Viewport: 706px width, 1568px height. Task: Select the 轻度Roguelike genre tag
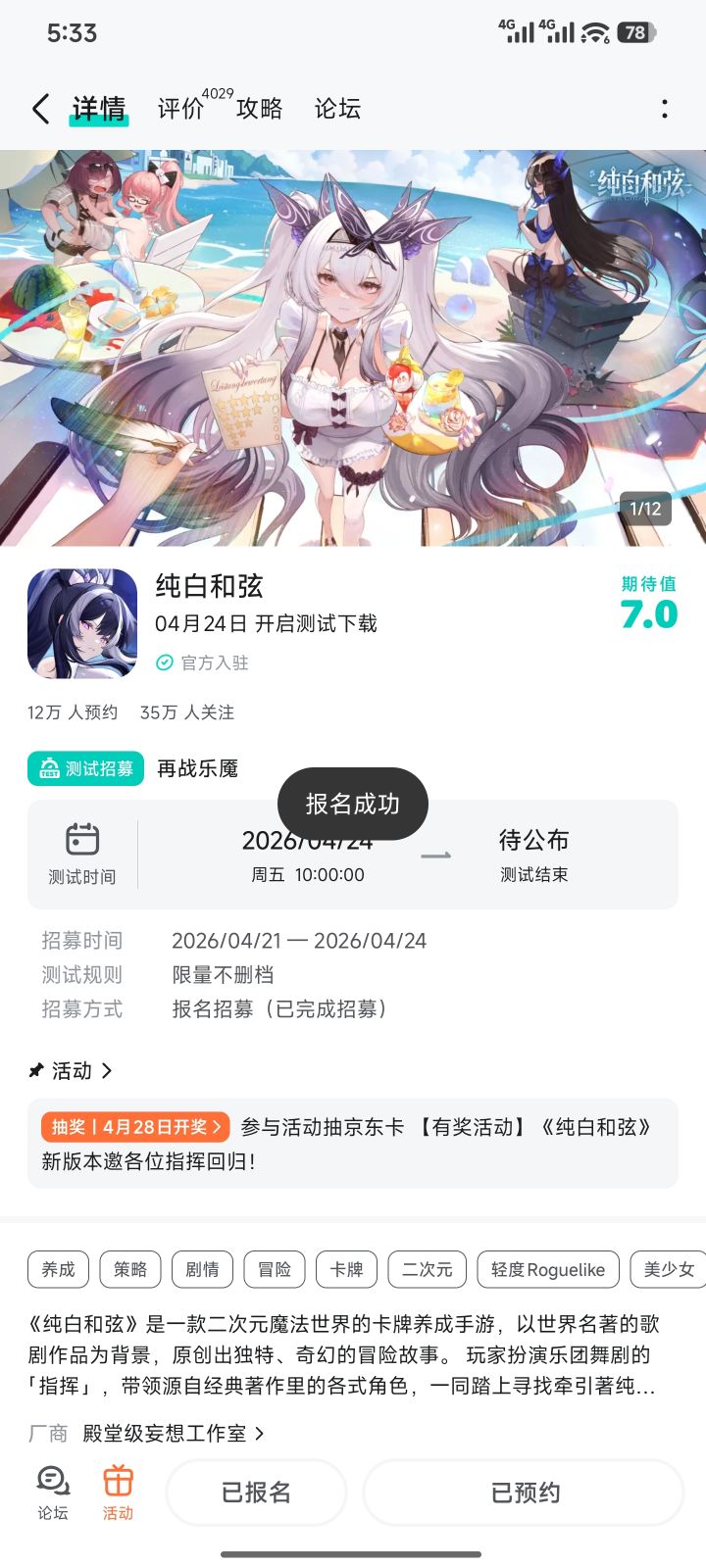pyautogui.click(x=548, y=1269)
